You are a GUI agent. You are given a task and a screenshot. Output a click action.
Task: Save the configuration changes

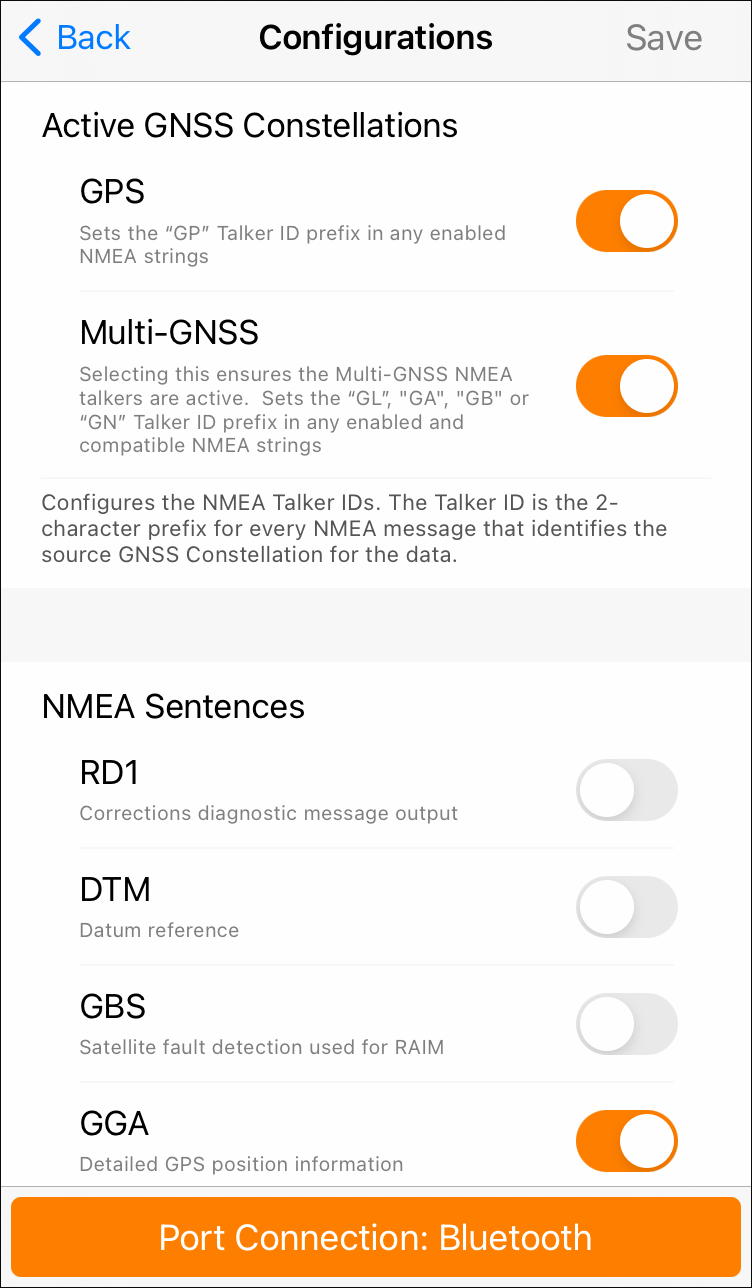[x=663, y=38]
